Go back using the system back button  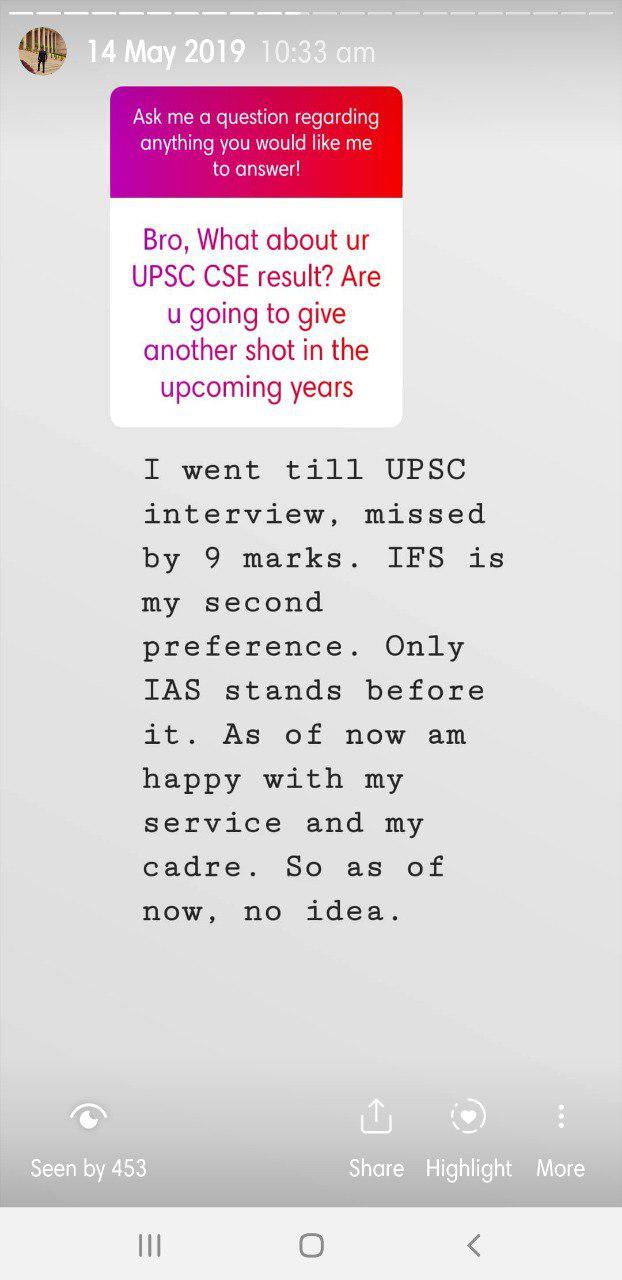[x=474, y=1245]
